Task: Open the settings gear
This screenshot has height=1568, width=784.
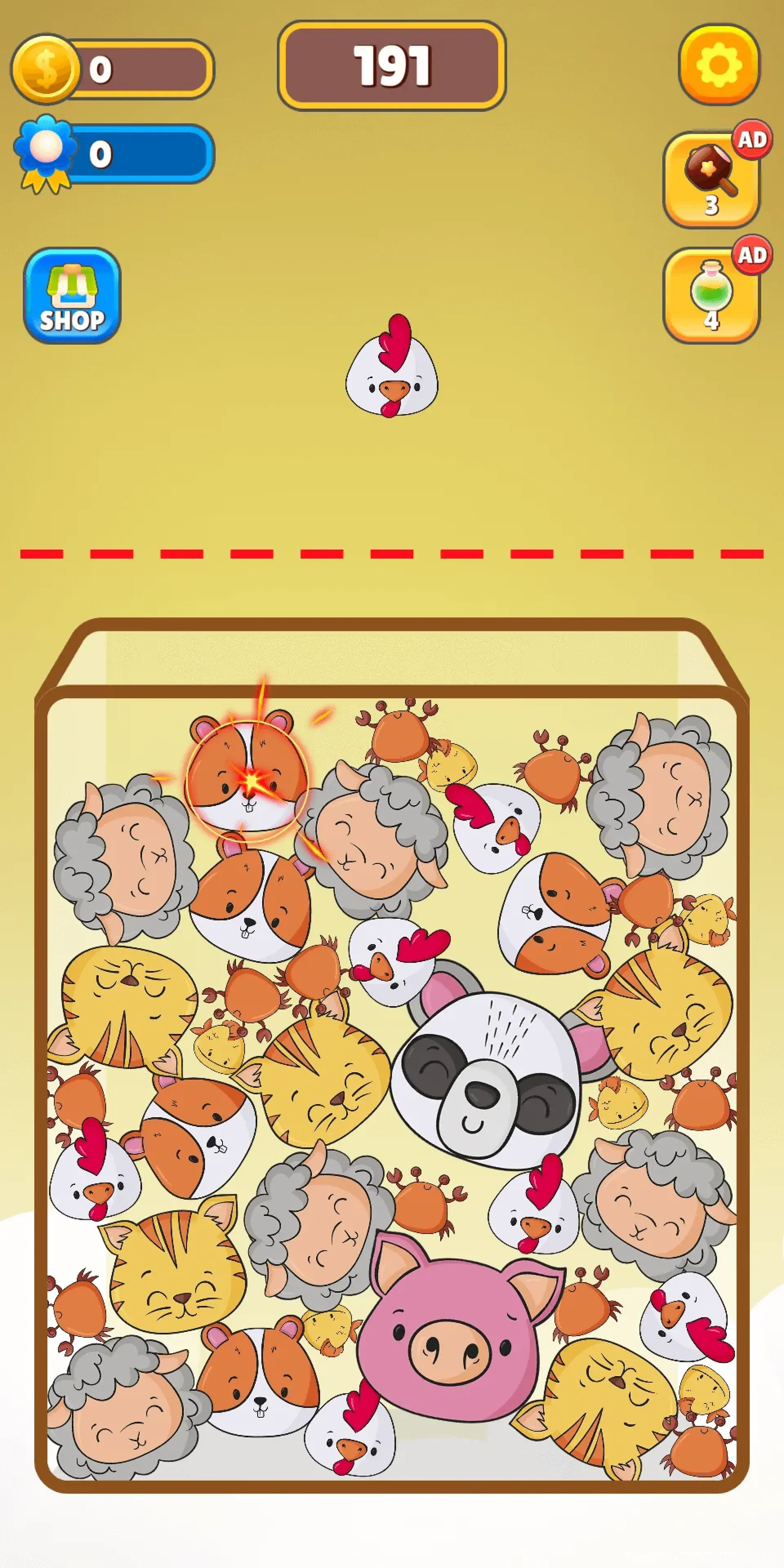Action: pos(719,65)
